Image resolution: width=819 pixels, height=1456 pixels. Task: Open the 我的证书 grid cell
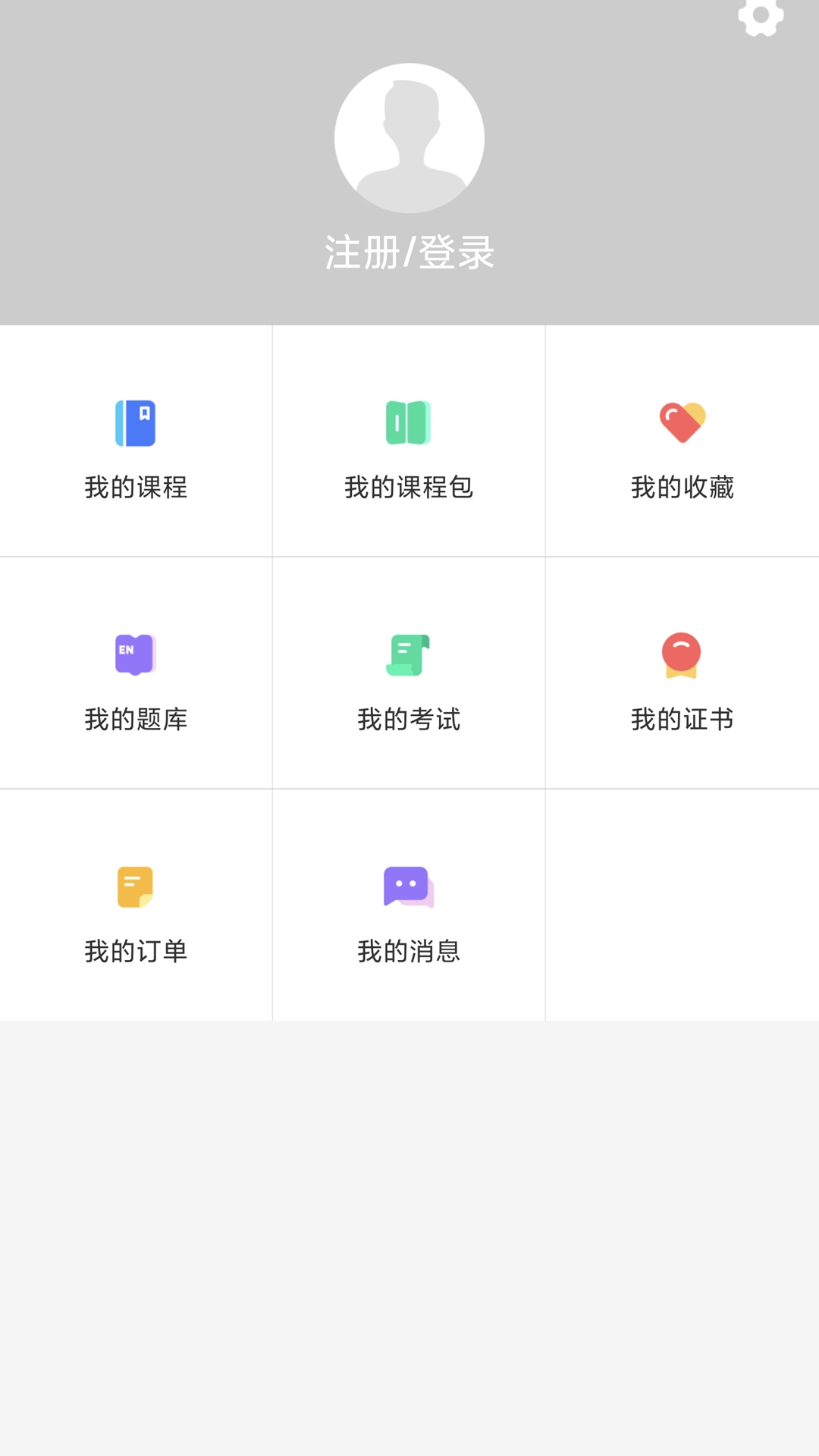[682, 673]
